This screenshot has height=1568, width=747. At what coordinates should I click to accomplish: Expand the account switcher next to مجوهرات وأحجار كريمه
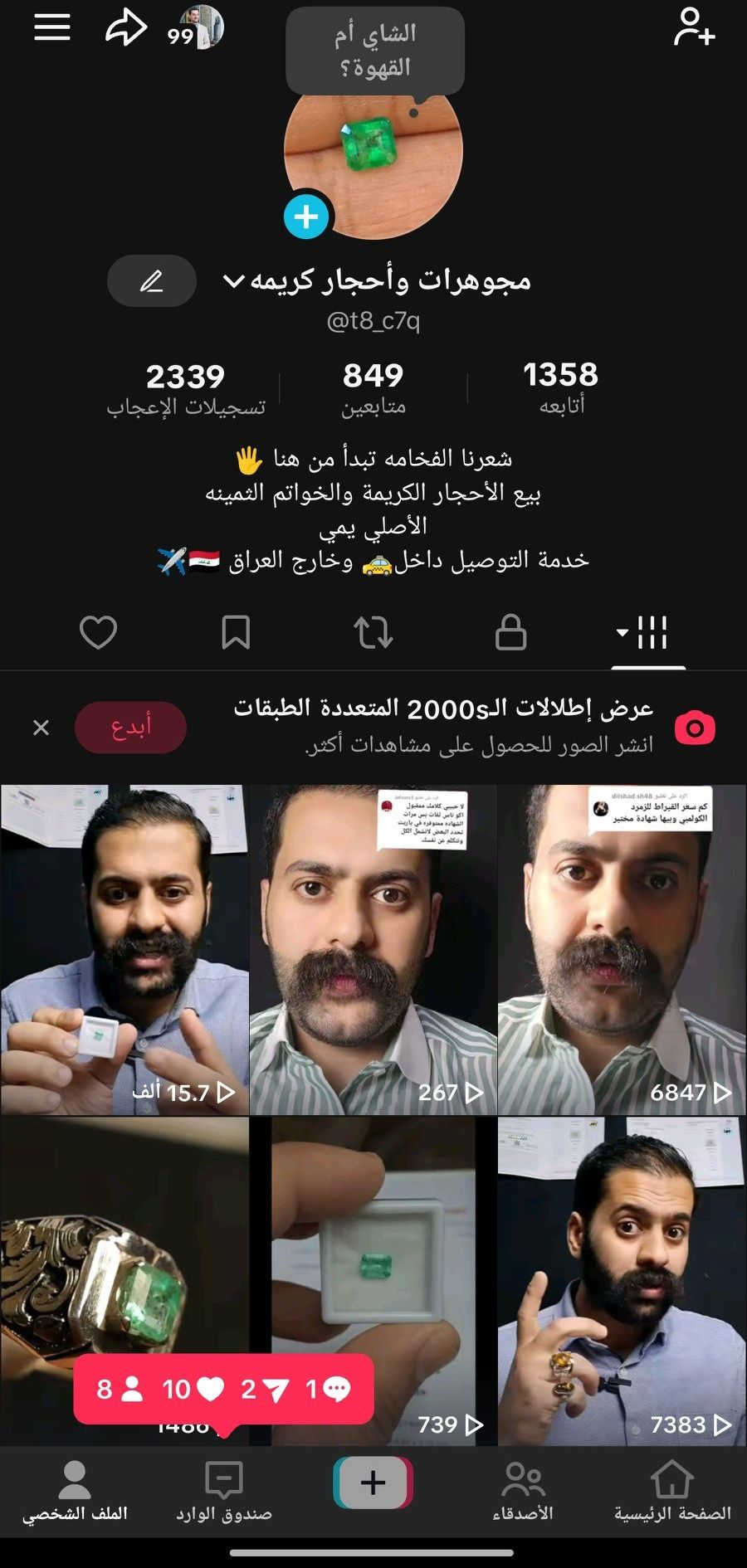tap(234, 281)
